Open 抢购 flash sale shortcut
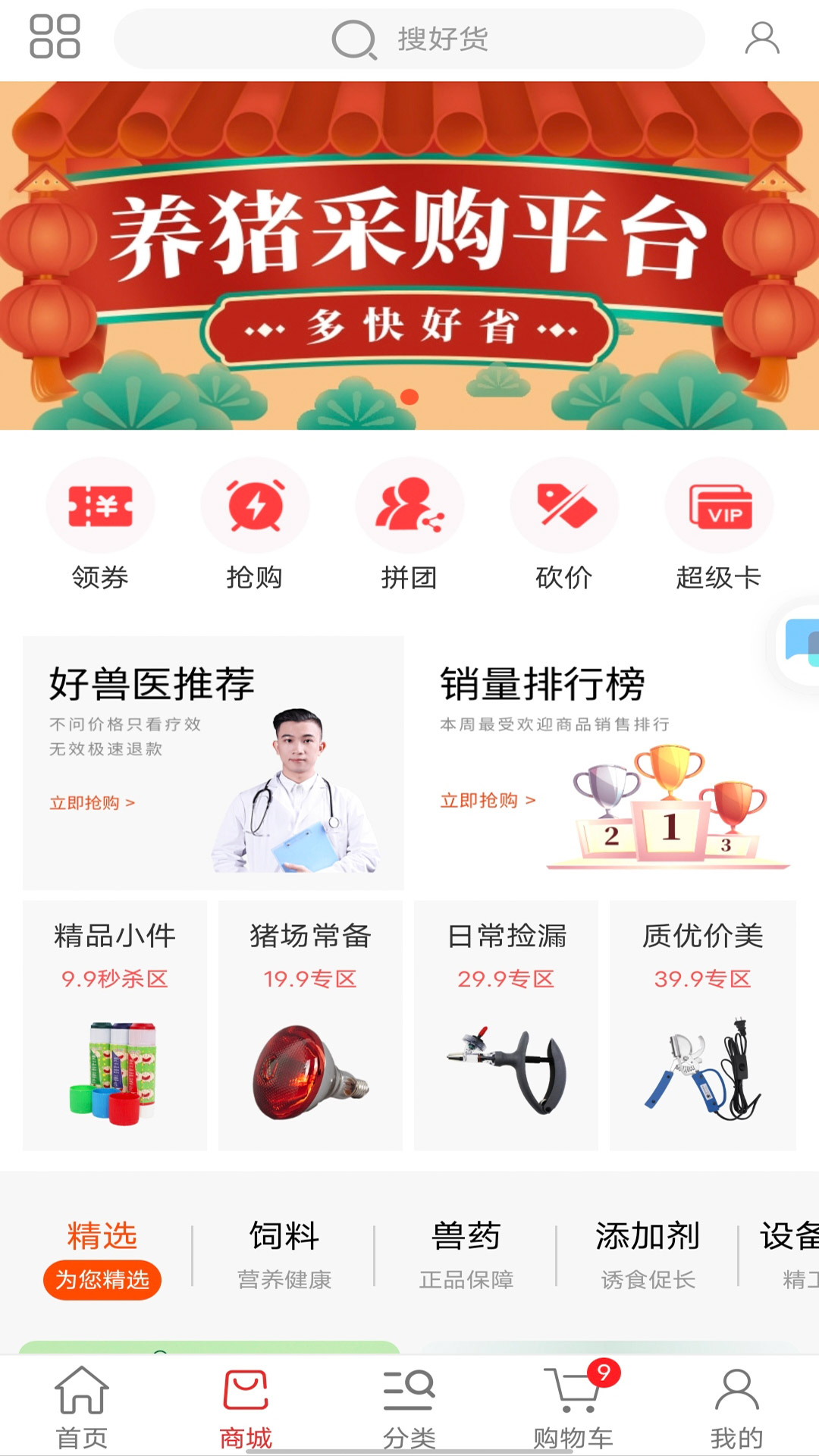 coord(255,525)
